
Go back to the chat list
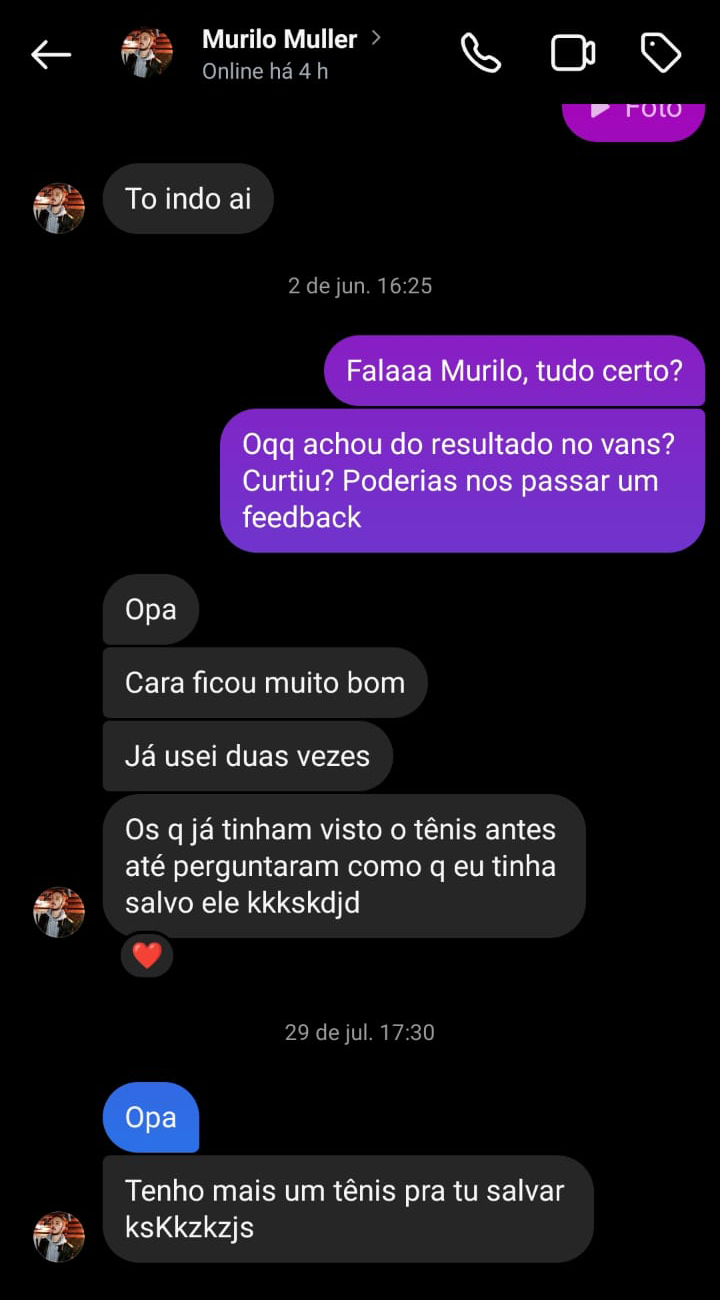(51, 55)
